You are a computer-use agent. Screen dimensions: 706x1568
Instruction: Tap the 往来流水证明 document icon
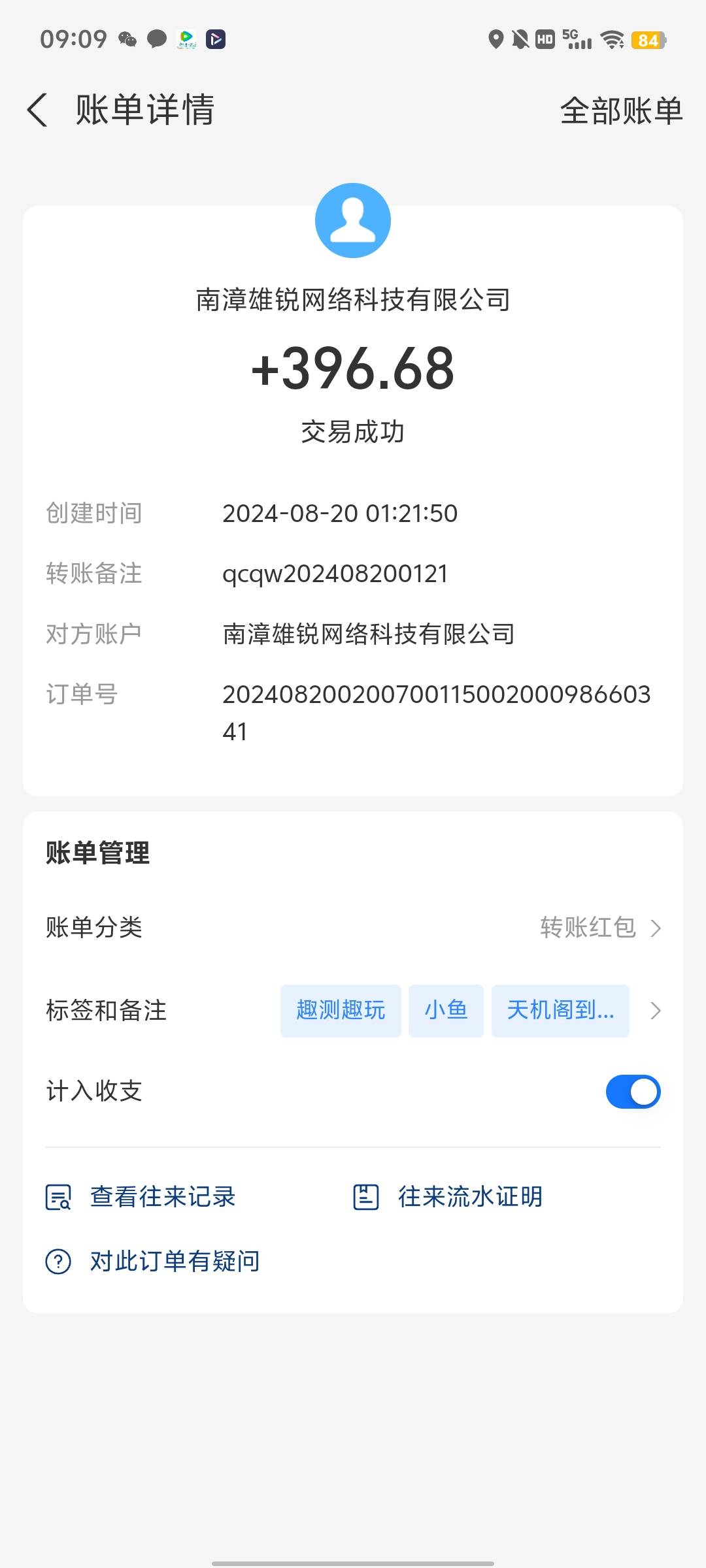tap(366, 1197)
